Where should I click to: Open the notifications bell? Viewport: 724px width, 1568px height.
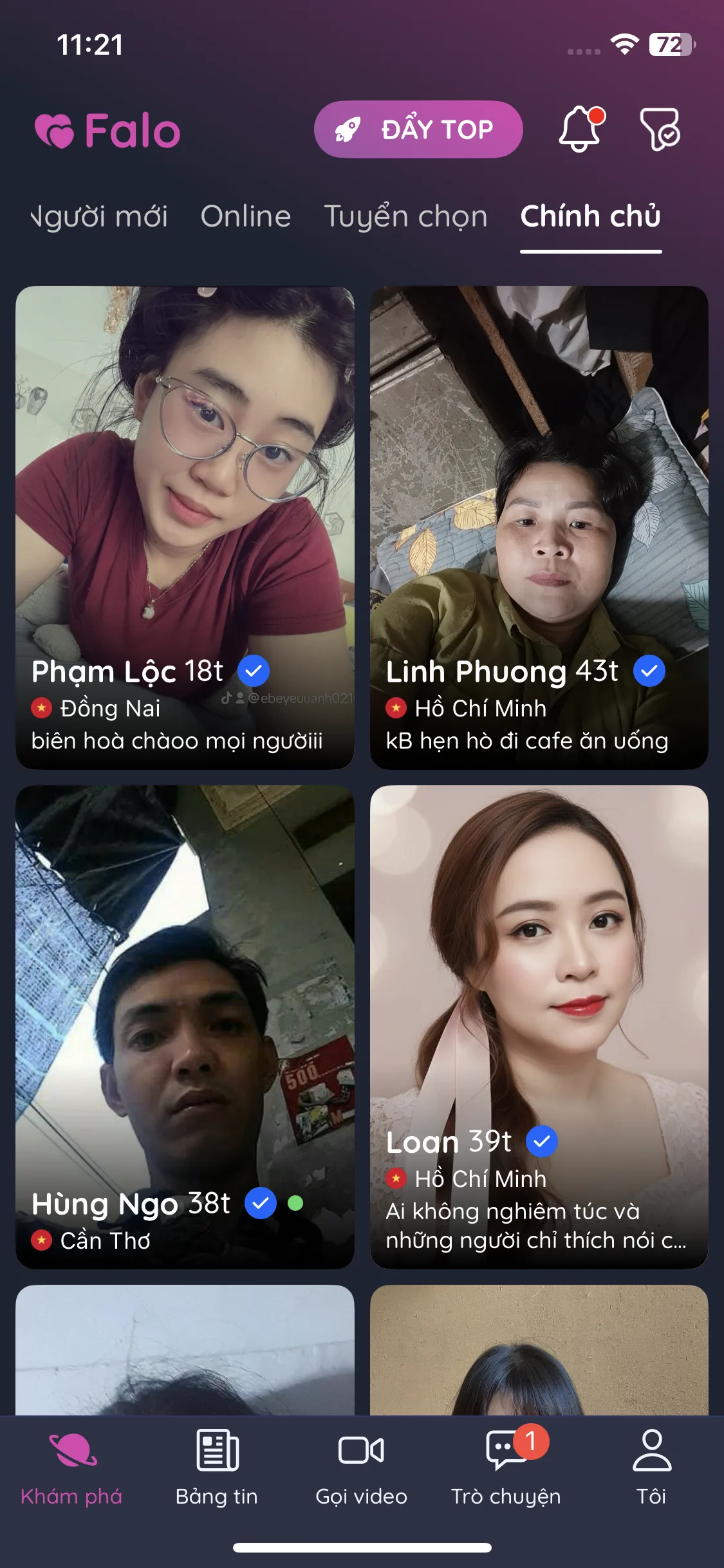pyautogui.click(x=580, y=129)
